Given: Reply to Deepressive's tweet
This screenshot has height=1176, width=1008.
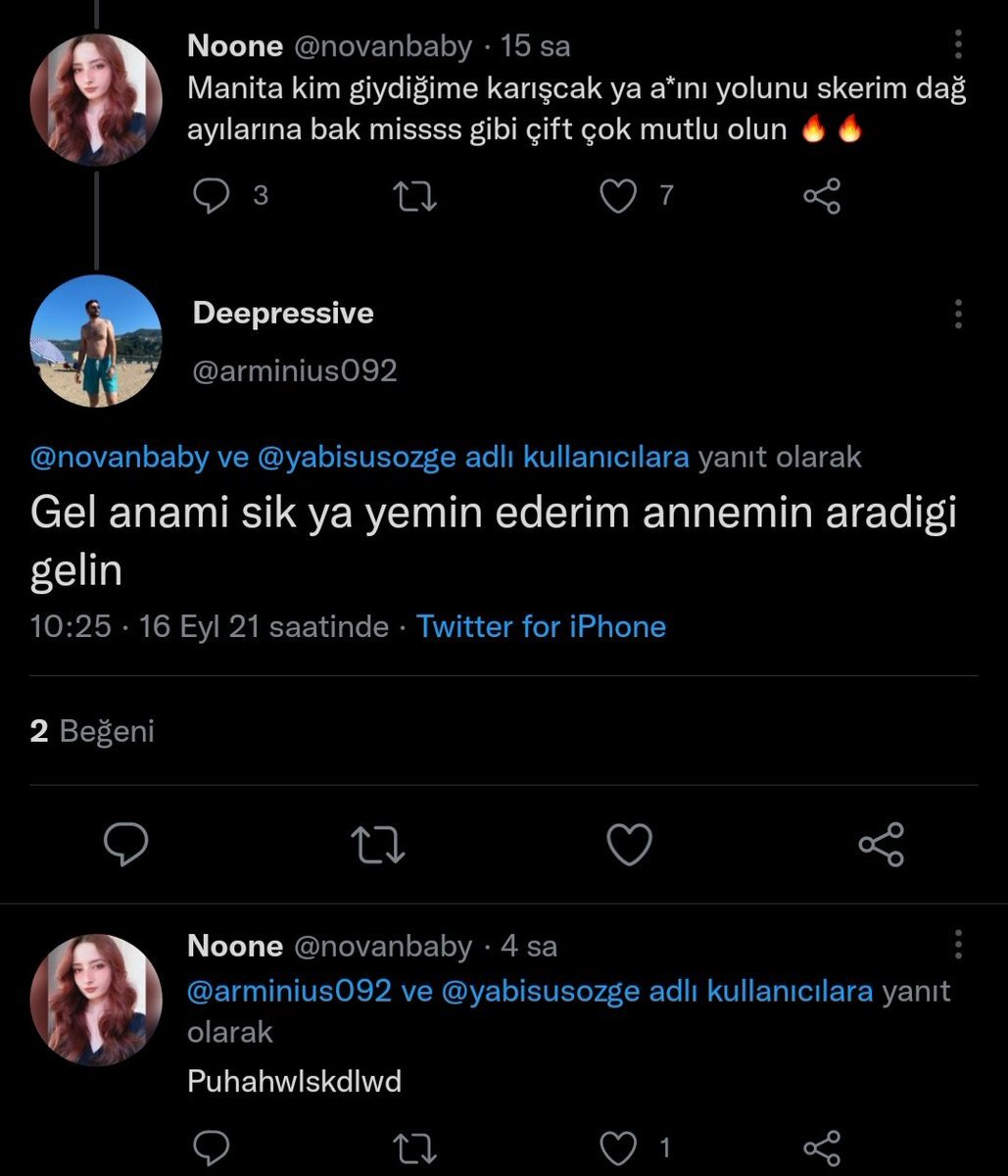Looking at the screenshot, I should [x=125, y=845].
